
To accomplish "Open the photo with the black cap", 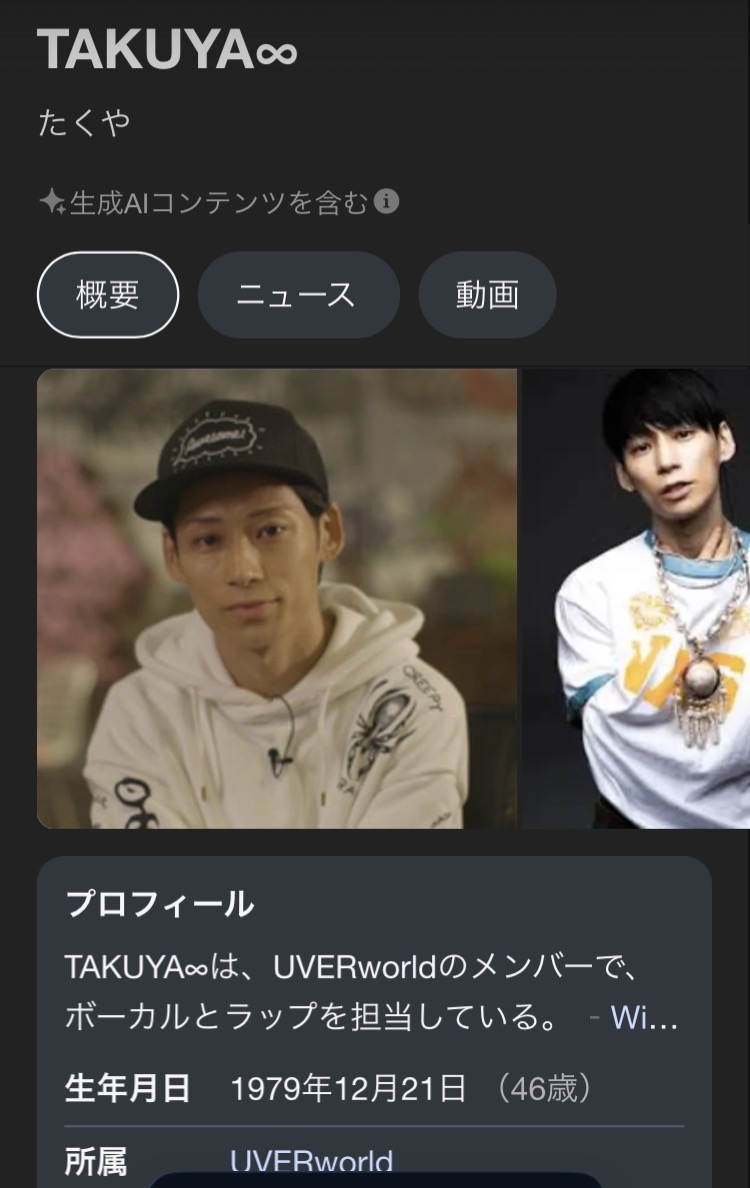I will click(277, 598).
